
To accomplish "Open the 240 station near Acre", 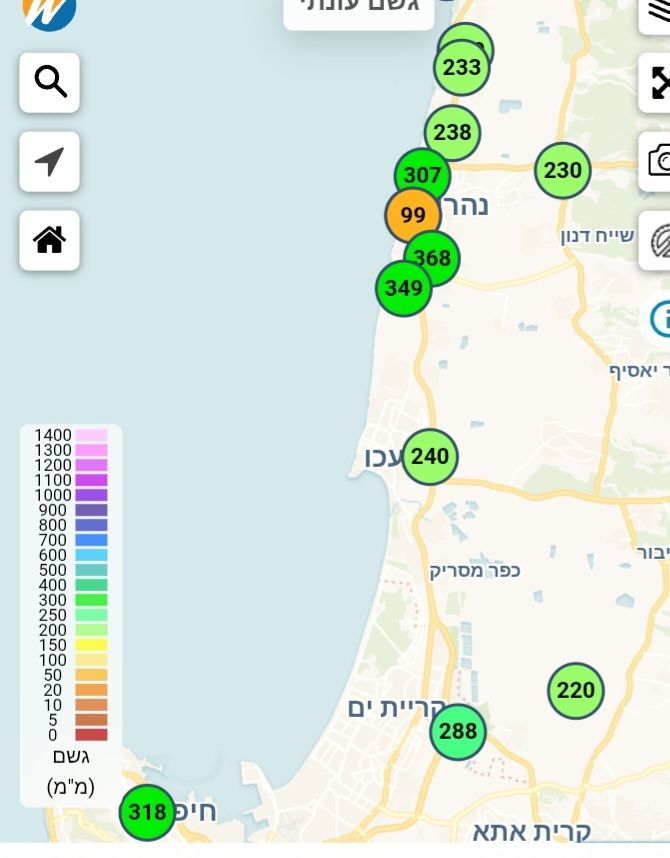I will [x=430, y=456].
